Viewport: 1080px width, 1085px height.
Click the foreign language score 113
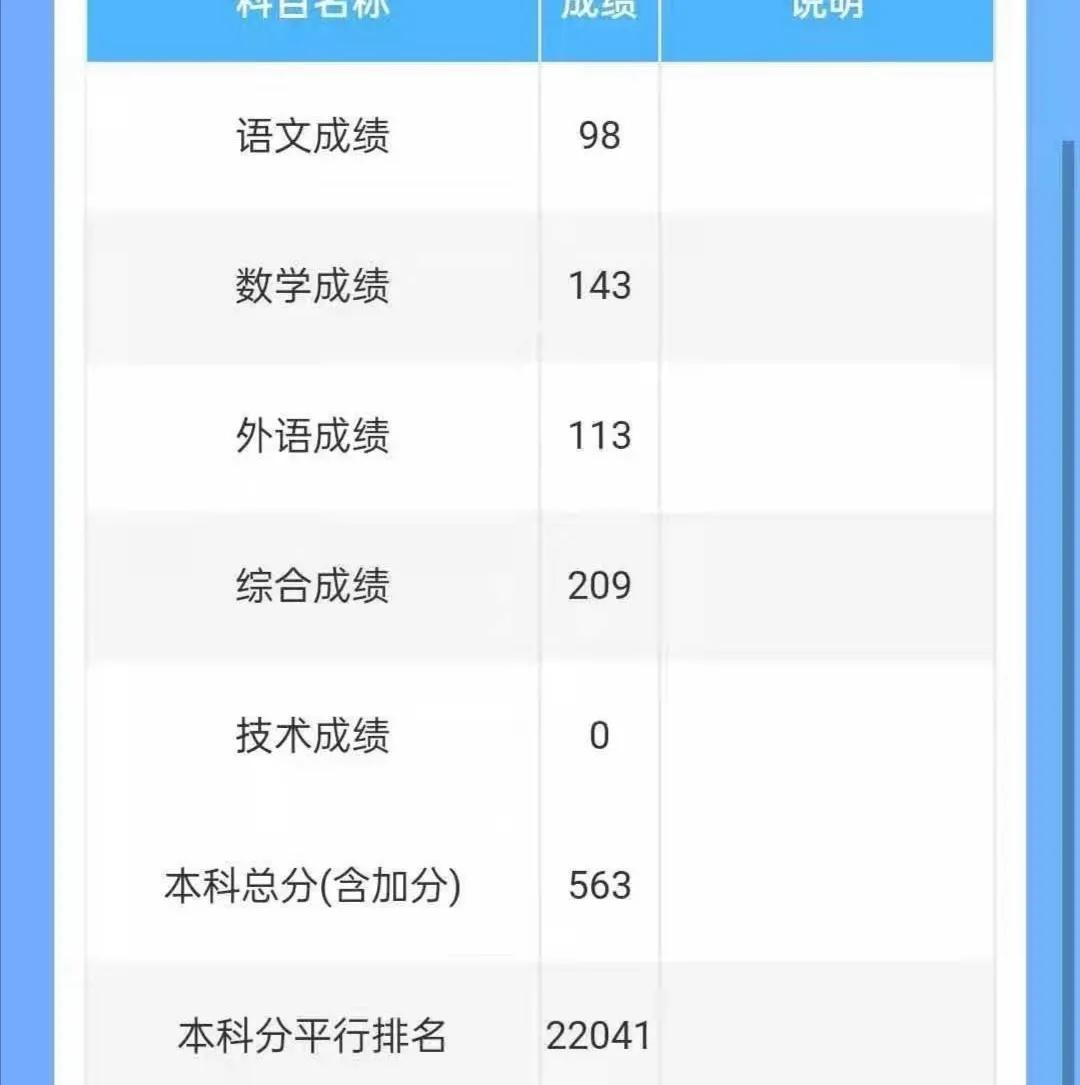pyautogui.click(x=599, y=437)
